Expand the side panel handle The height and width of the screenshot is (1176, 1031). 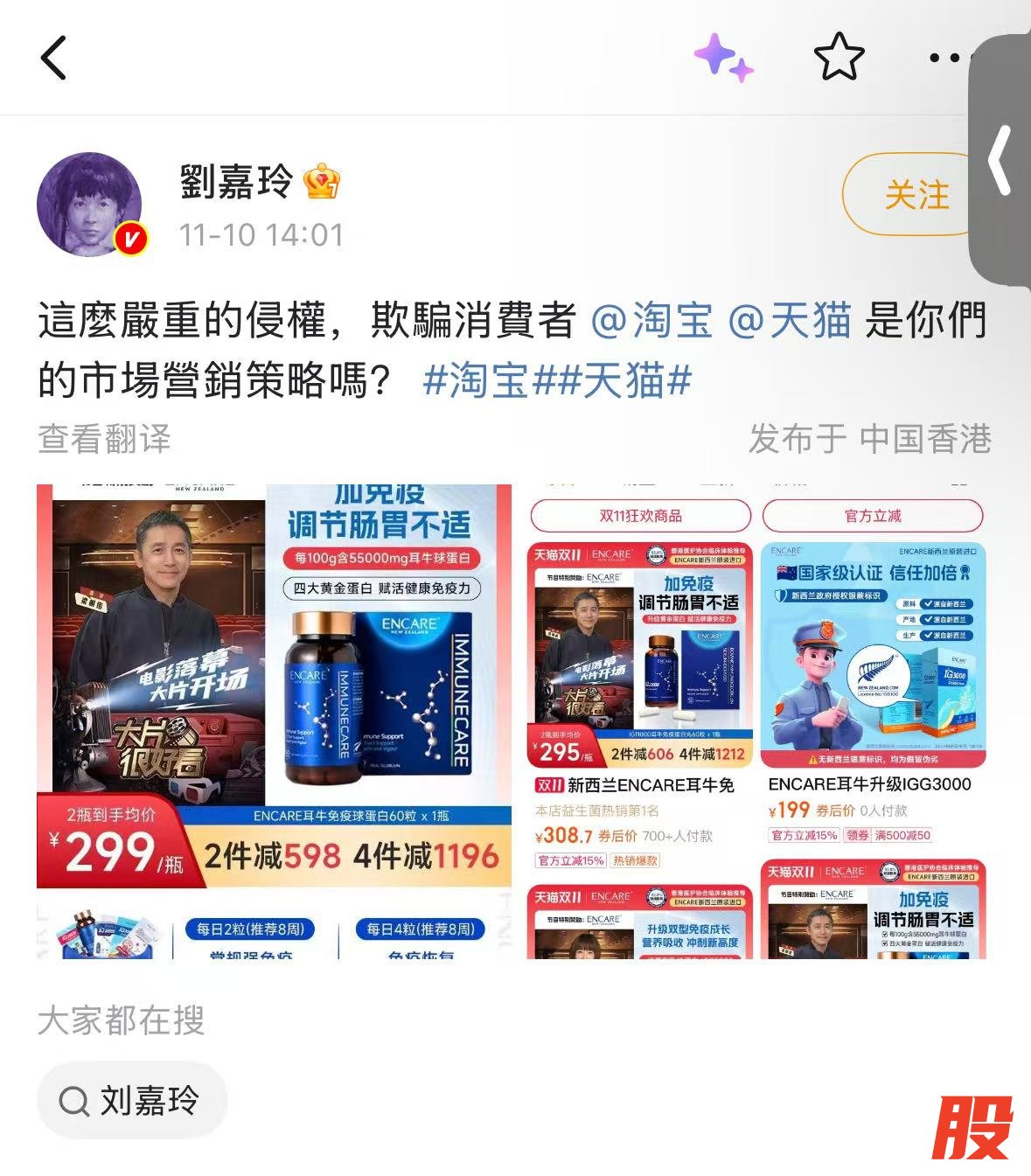pyautogui.click(x=1001, y=160)
